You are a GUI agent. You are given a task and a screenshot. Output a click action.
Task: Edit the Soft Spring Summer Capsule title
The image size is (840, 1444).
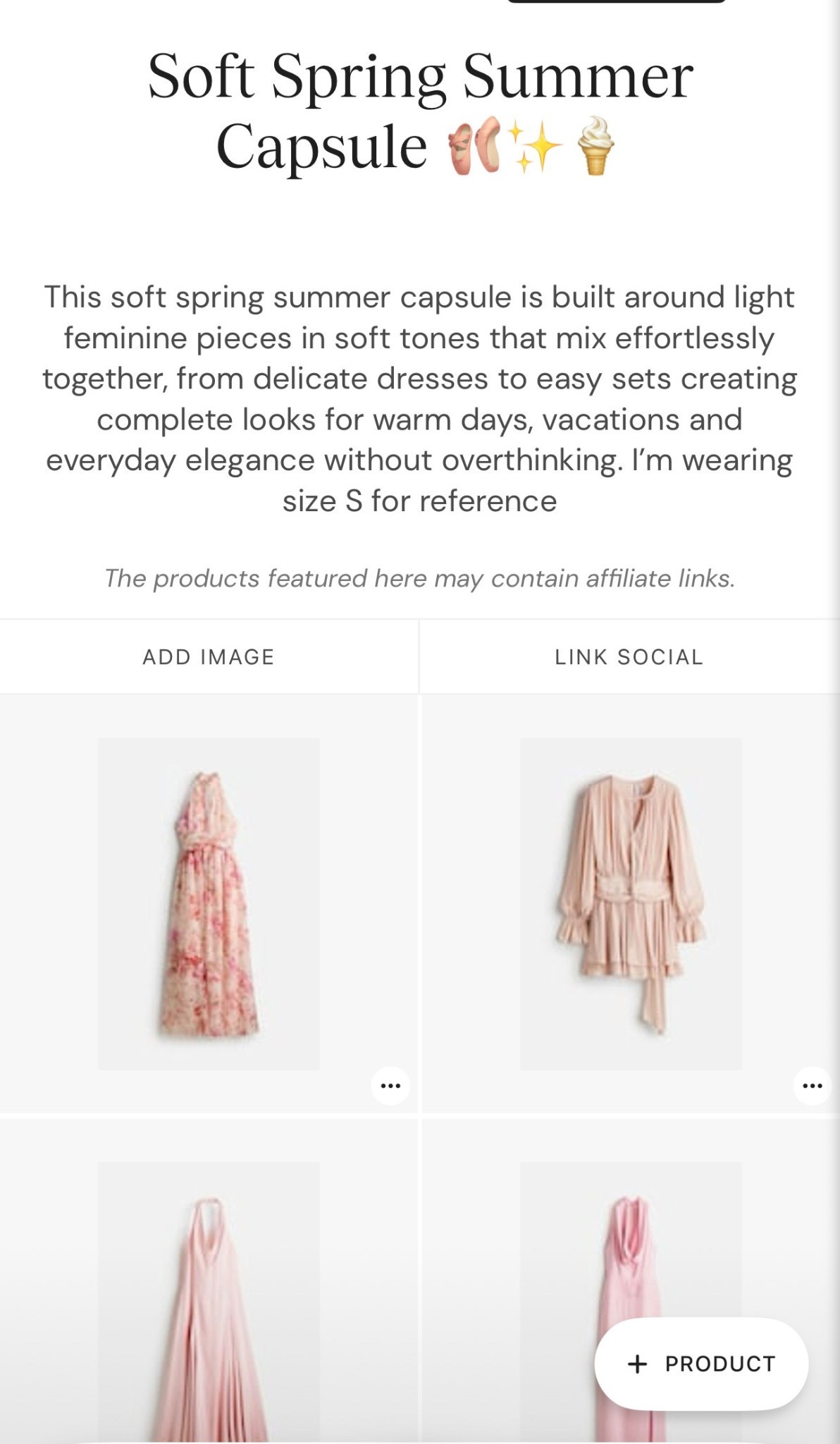pyautogui.click(x=420, y=109)
